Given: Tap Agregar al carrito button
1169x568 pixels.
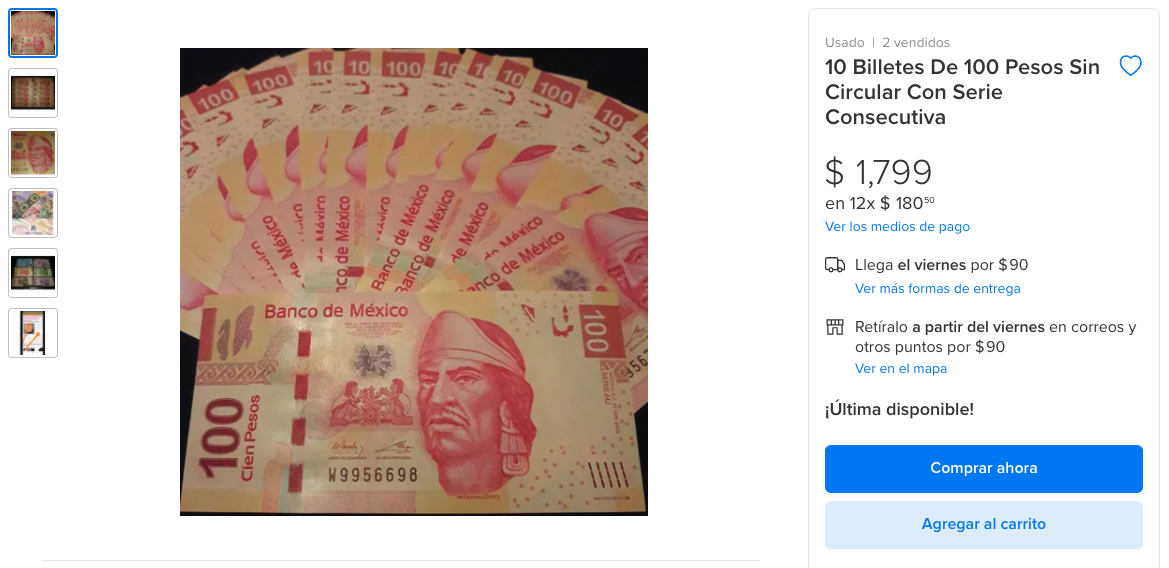Looking at the screenshot, I should 983,524.
